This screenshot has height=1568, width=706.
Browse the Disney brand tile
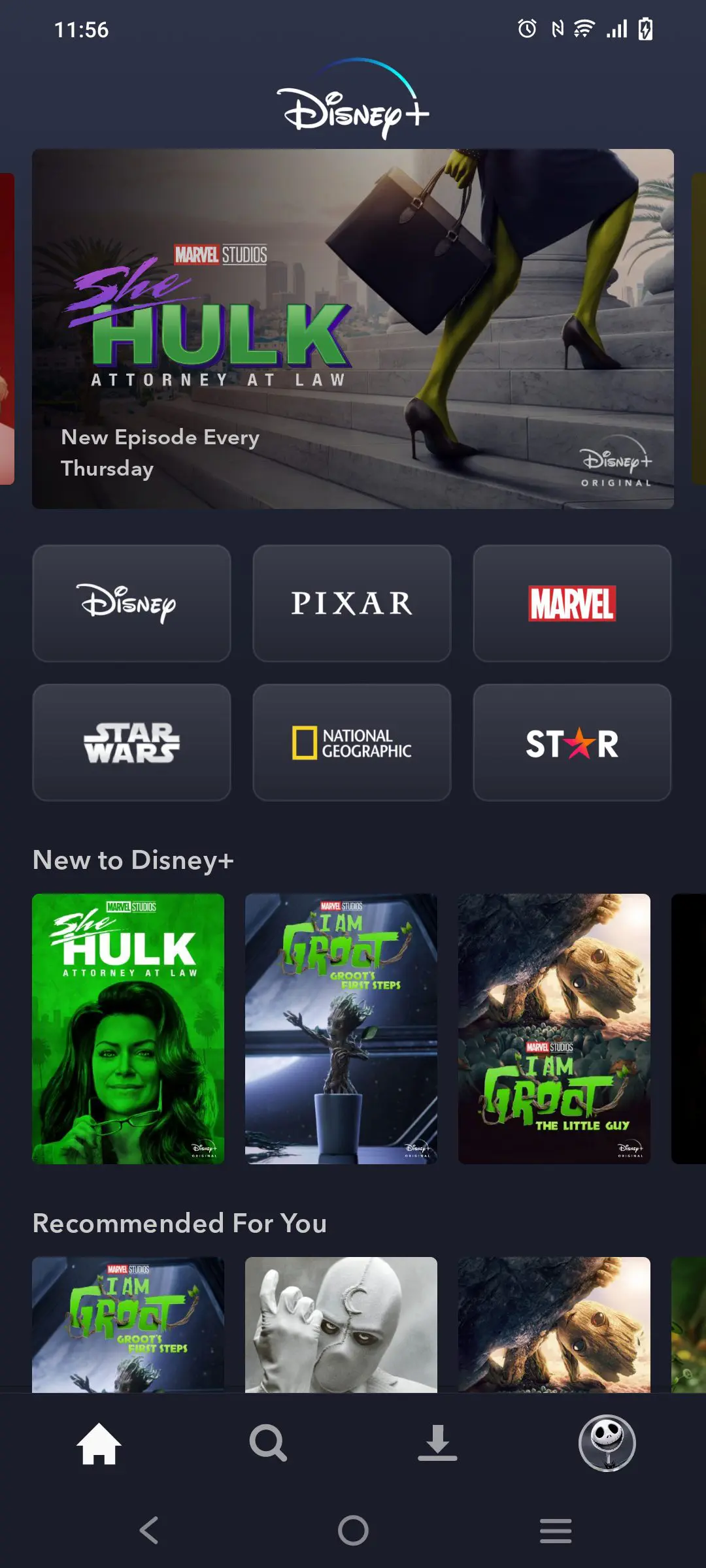click(x=131, y=603)
